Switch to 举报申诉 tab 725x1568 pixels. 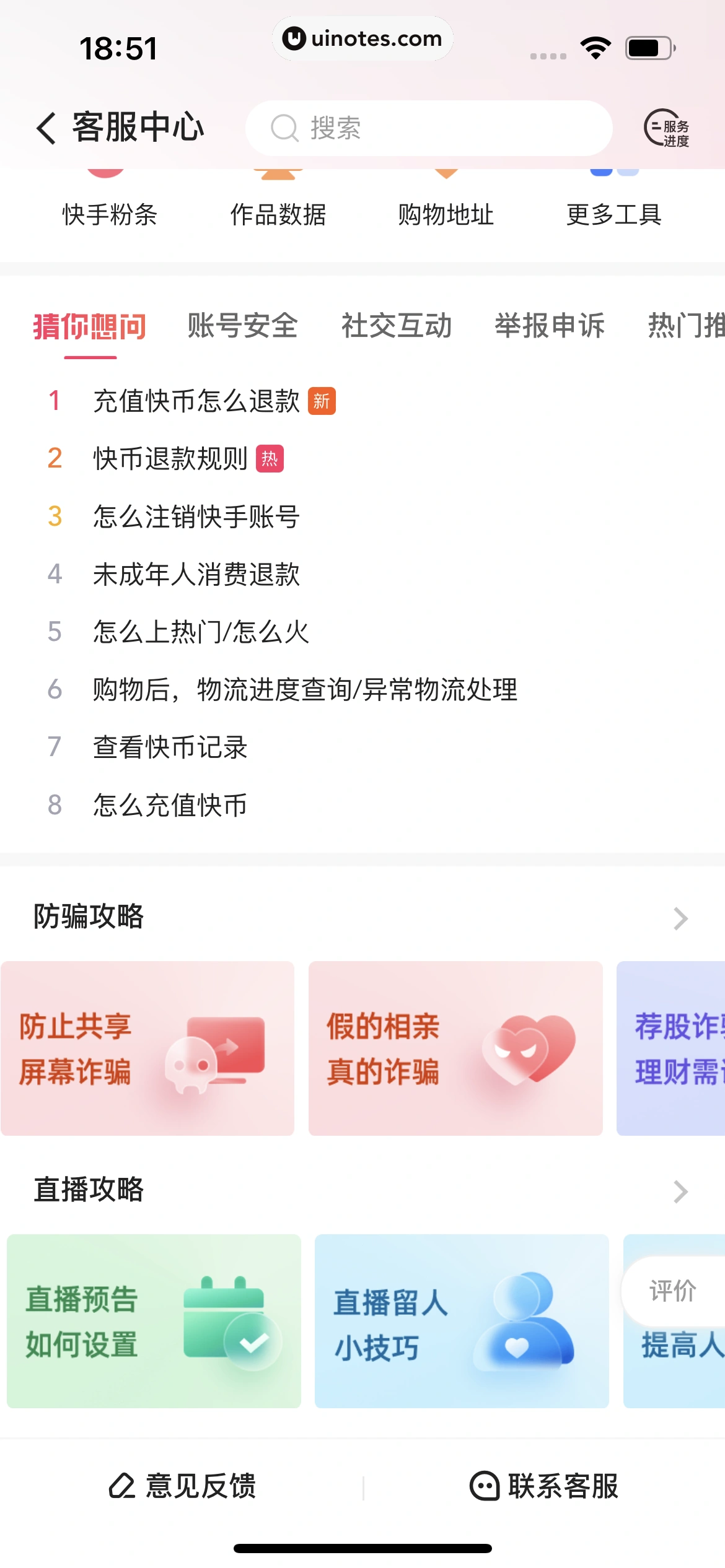550,326
